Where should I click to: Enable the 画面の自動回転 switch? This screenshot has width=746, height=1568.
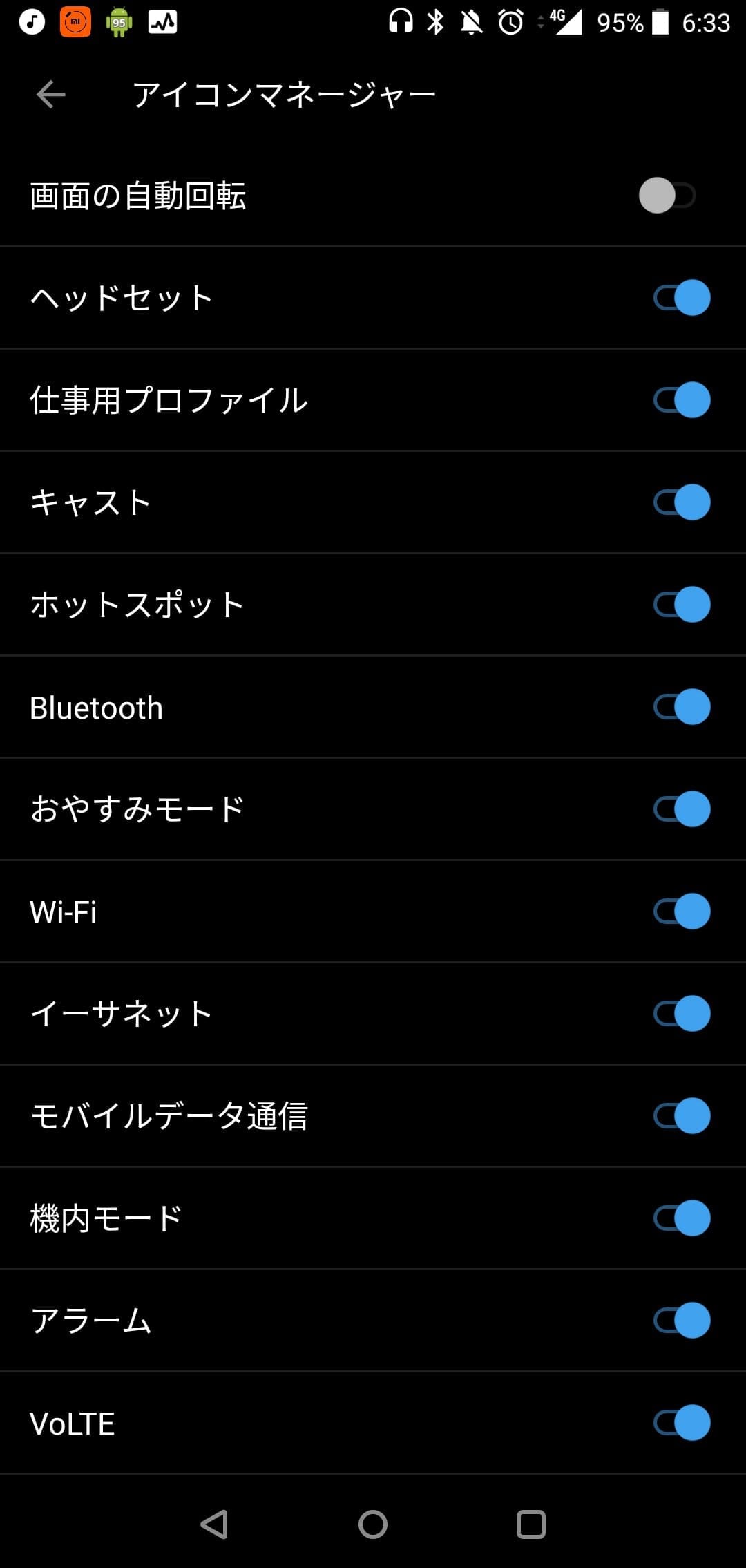click(667, 196)
